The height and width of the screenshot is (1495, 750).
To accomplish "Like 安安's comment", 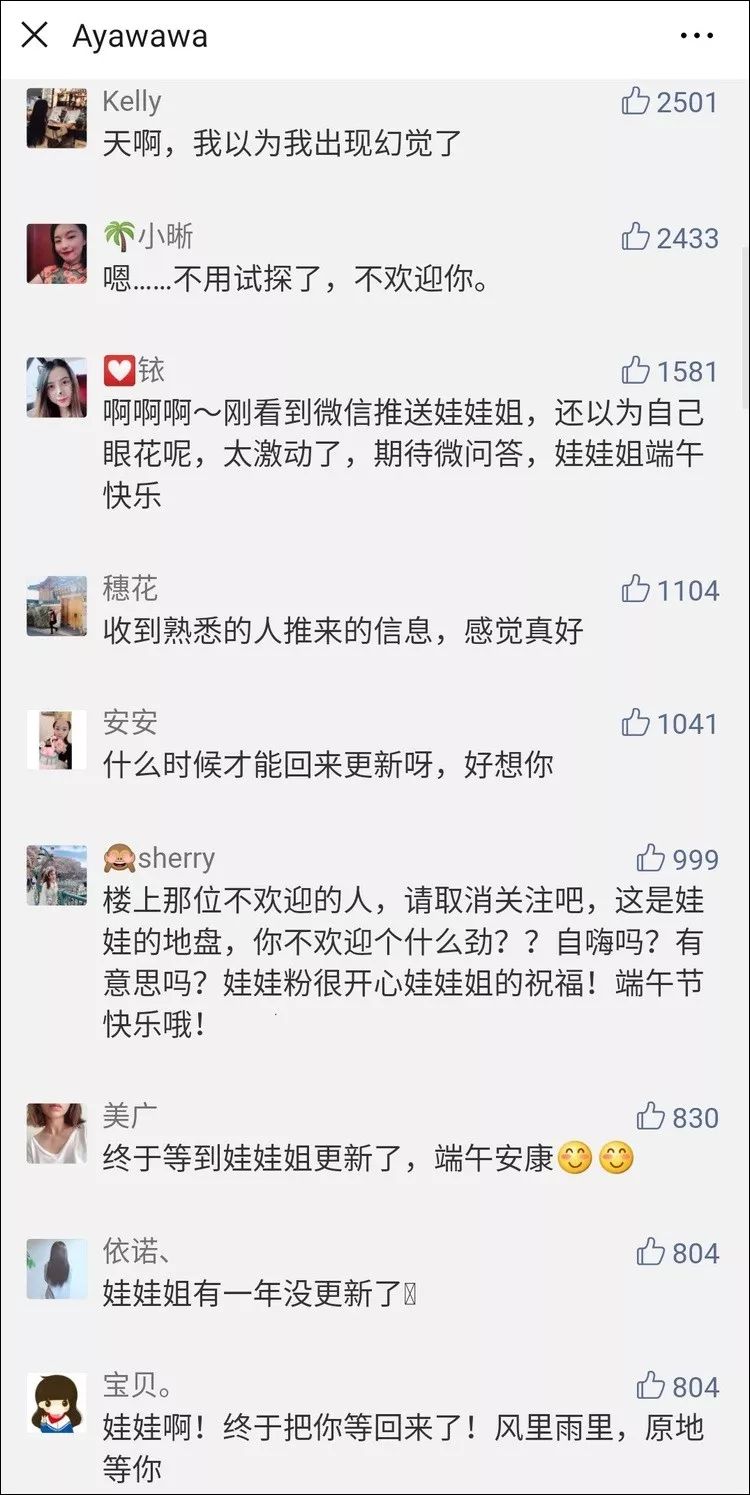I will point(636,723).
